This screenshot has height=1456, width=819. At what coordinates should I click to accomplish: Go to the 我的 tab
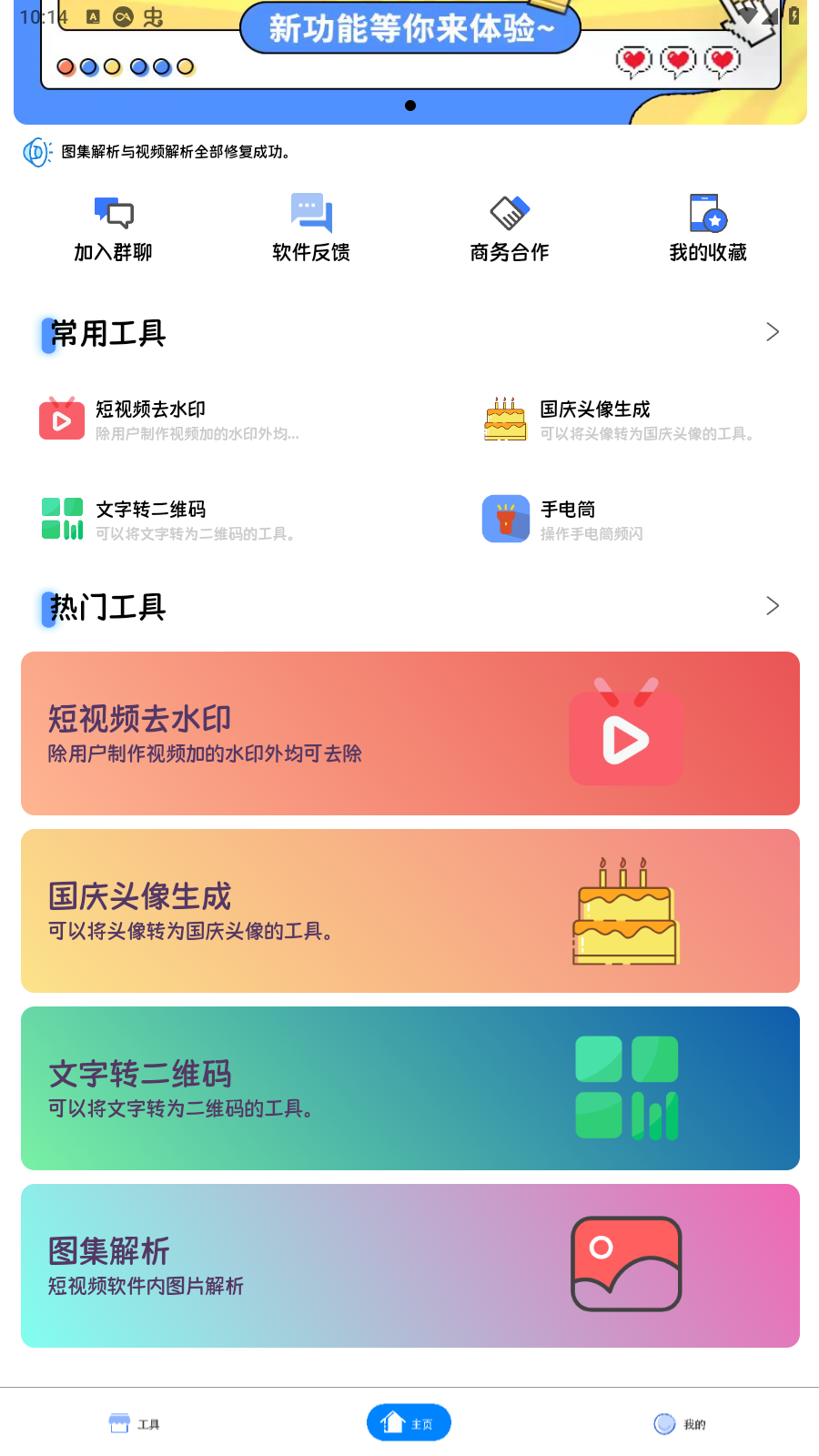tap(680, 1423)
